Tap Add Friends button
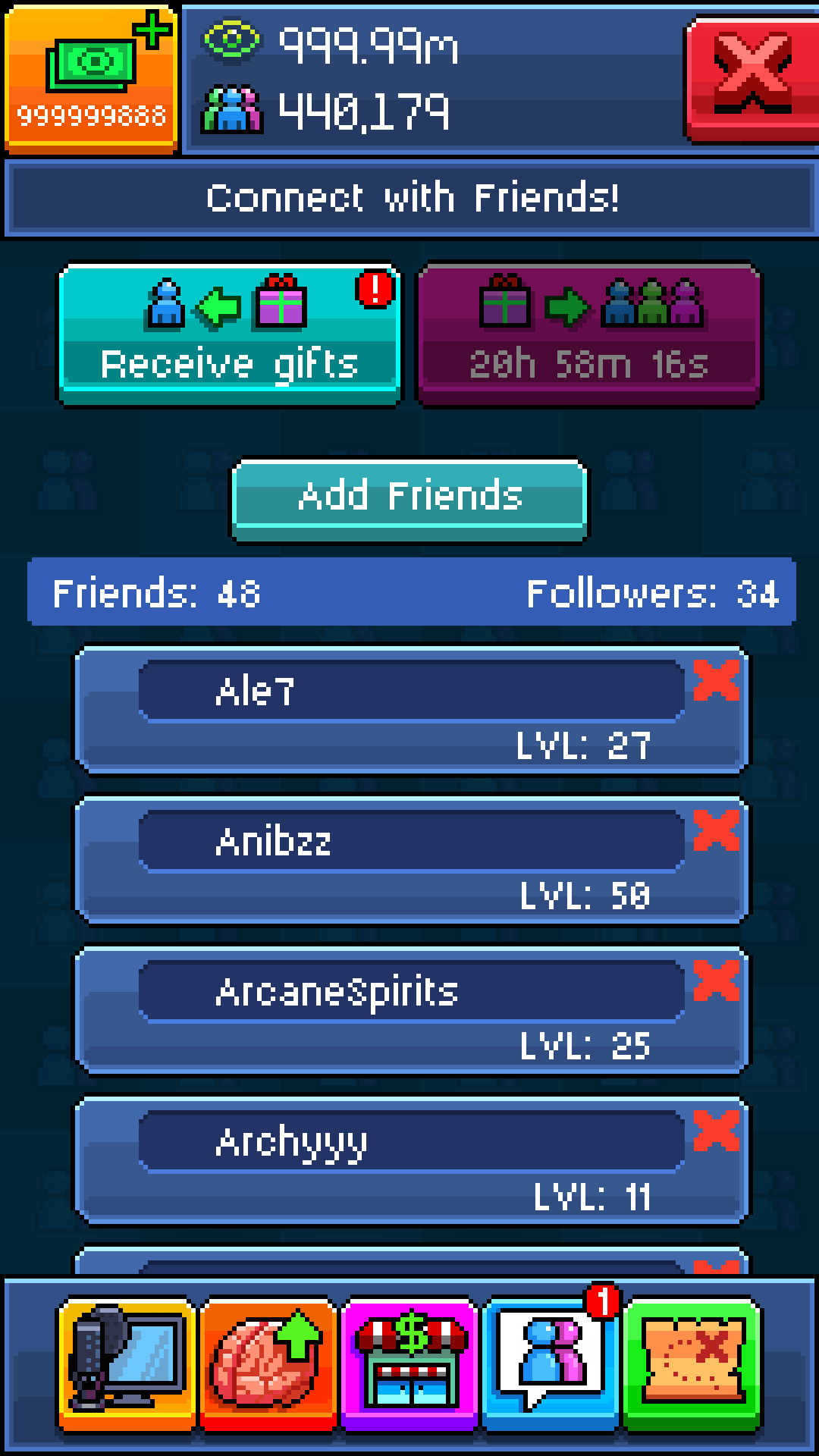 pos(409,497)
